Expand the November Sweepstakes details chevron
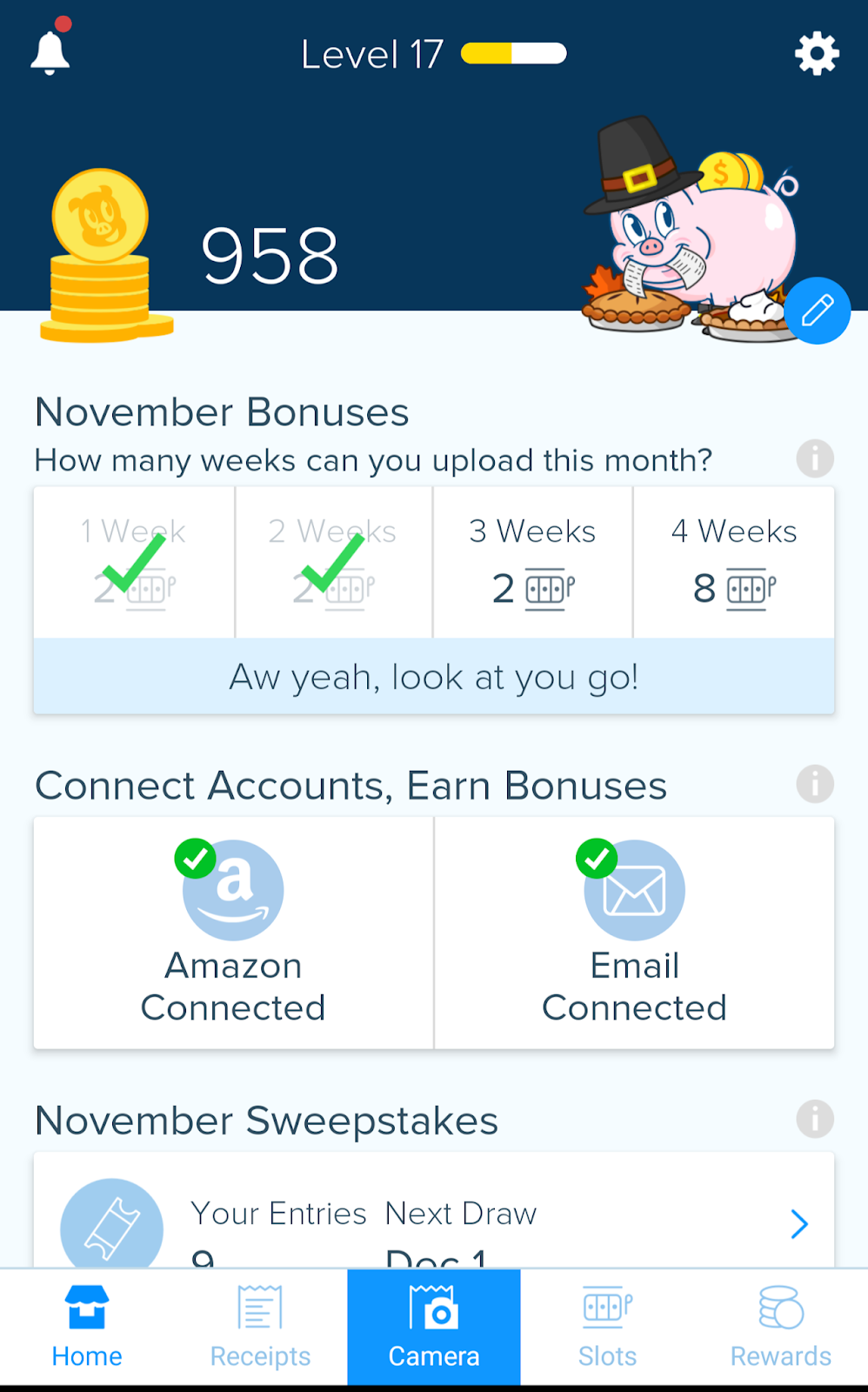868x1392 pixels. click(798, 1223)
